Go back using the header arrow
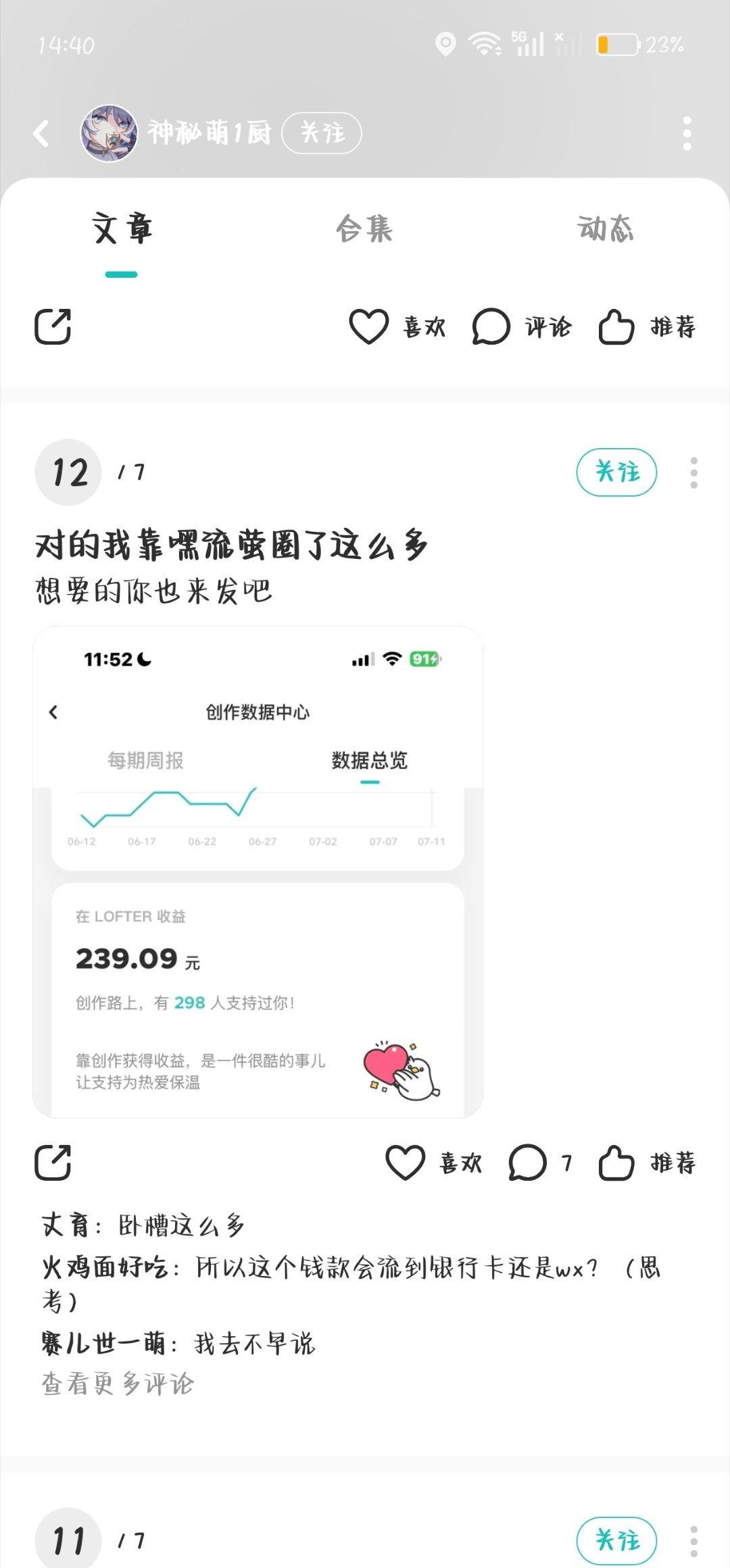 (42, 133)
